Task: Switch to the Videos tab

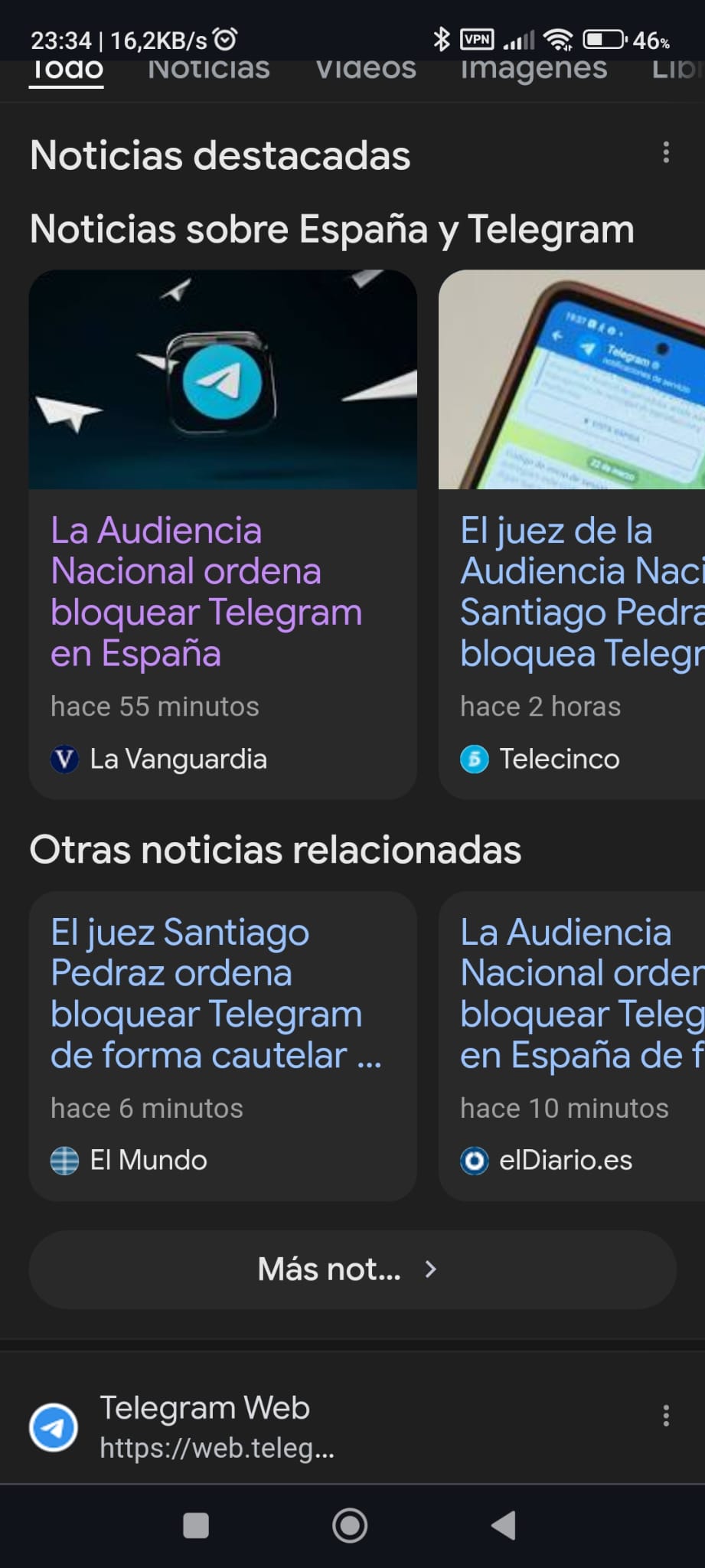Action: click(x=366, y=70)
